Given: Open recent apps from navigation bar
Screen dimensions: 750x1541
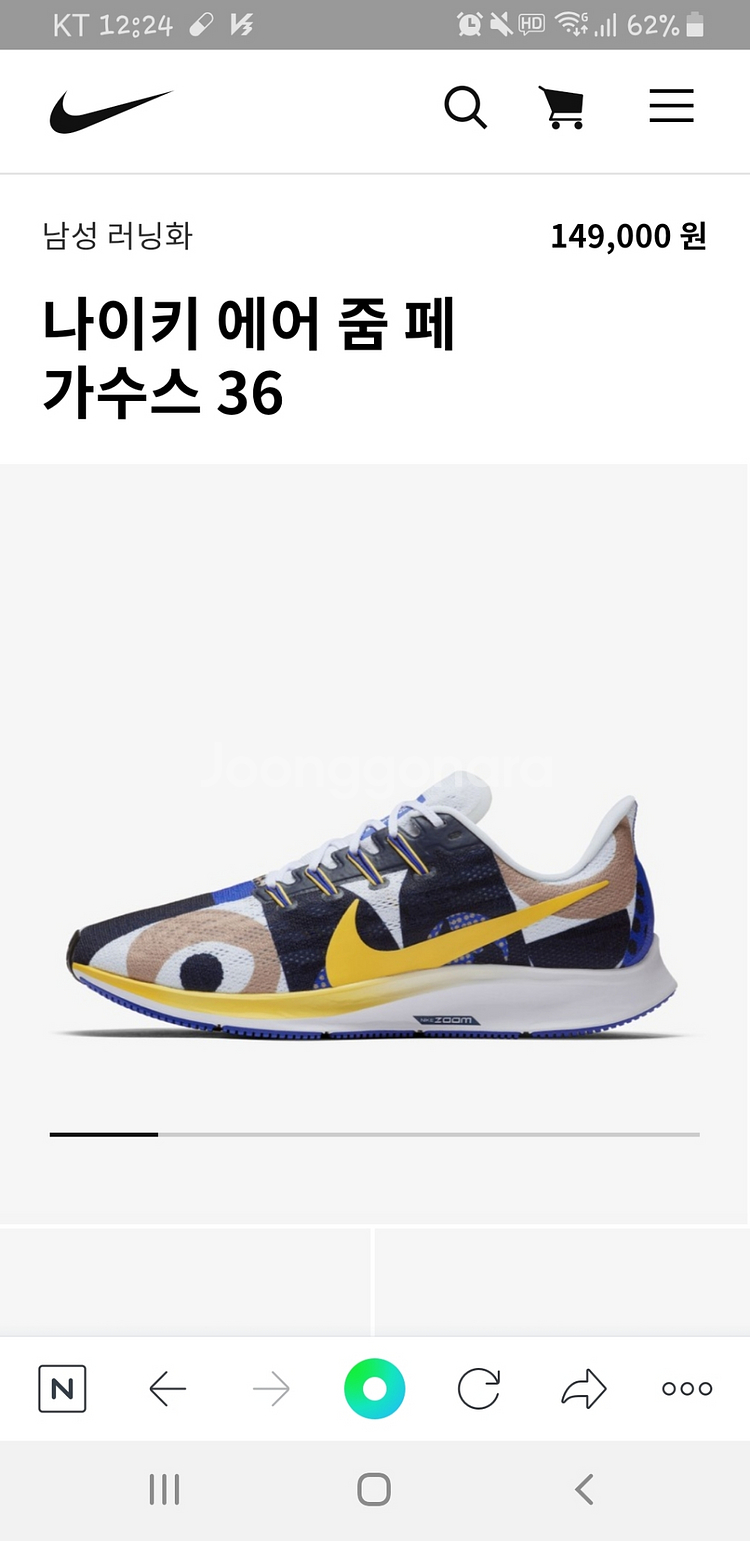Looking at the screenshot, I should coord(164,1489).
